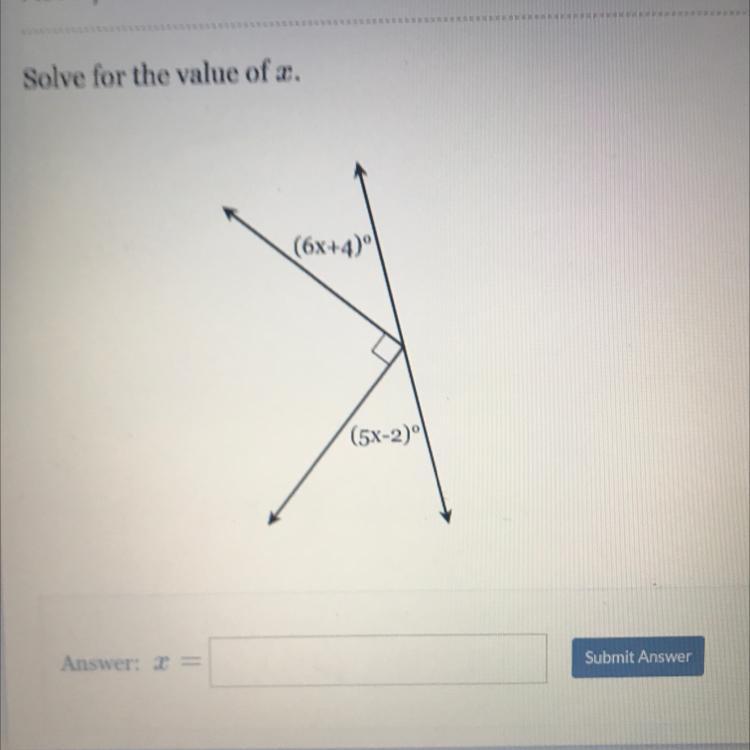This screenshot has width=750, height=750.
Task: Tap the Submit Answer button
Action: (x=638, y=657)
